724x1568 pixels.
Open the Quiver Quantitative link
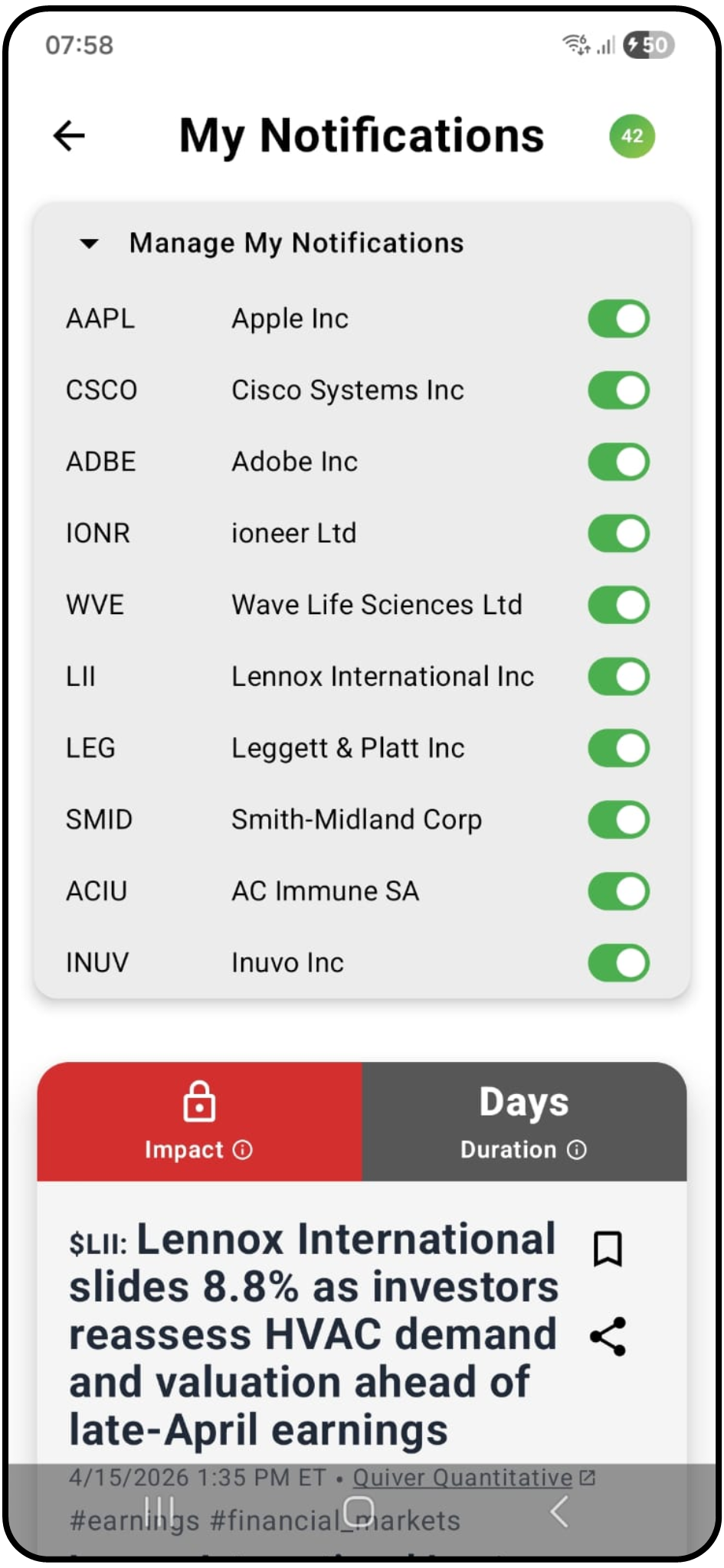[460, 1478]
